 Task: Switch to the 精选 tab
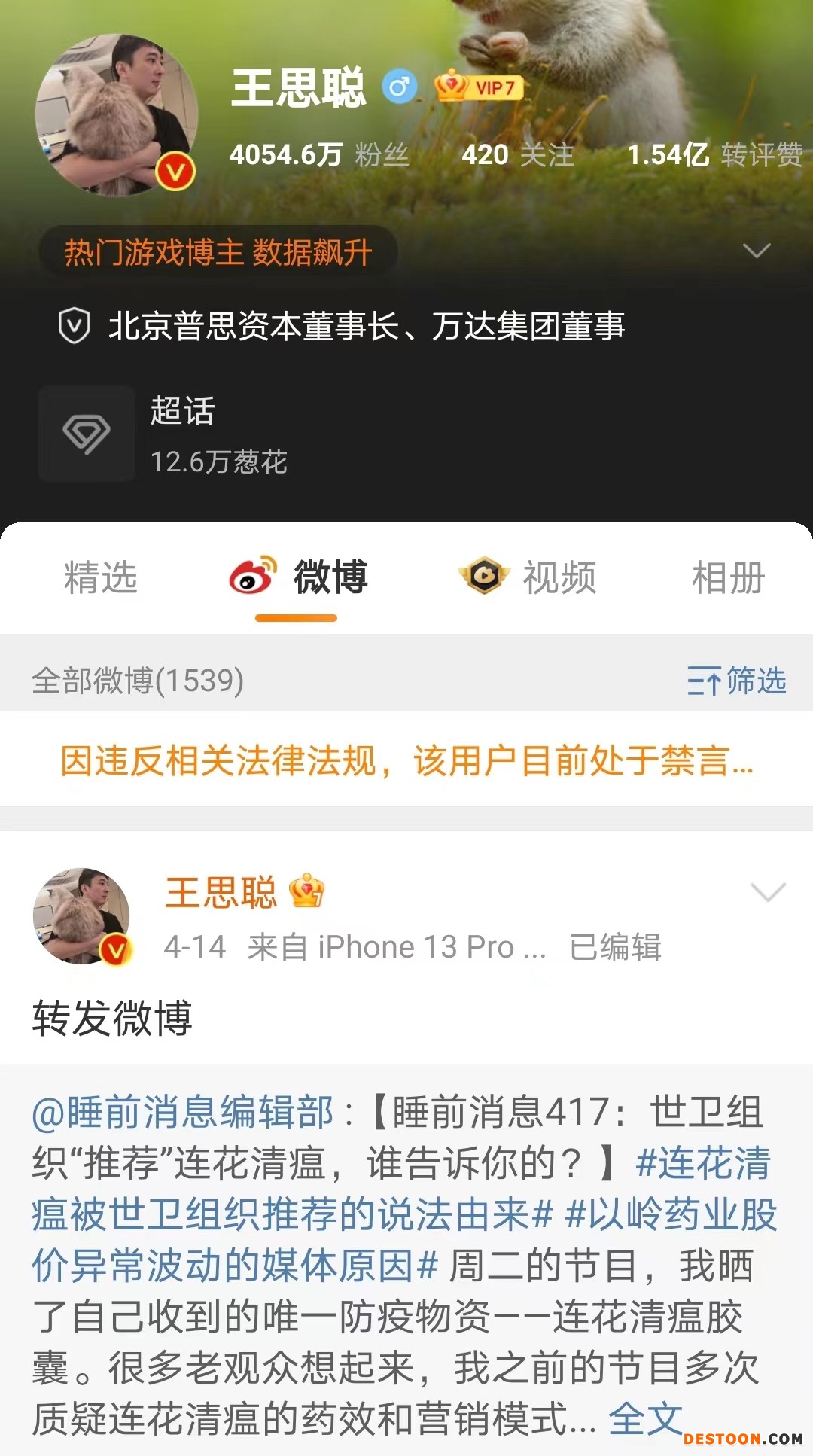(x=101, y=578)
